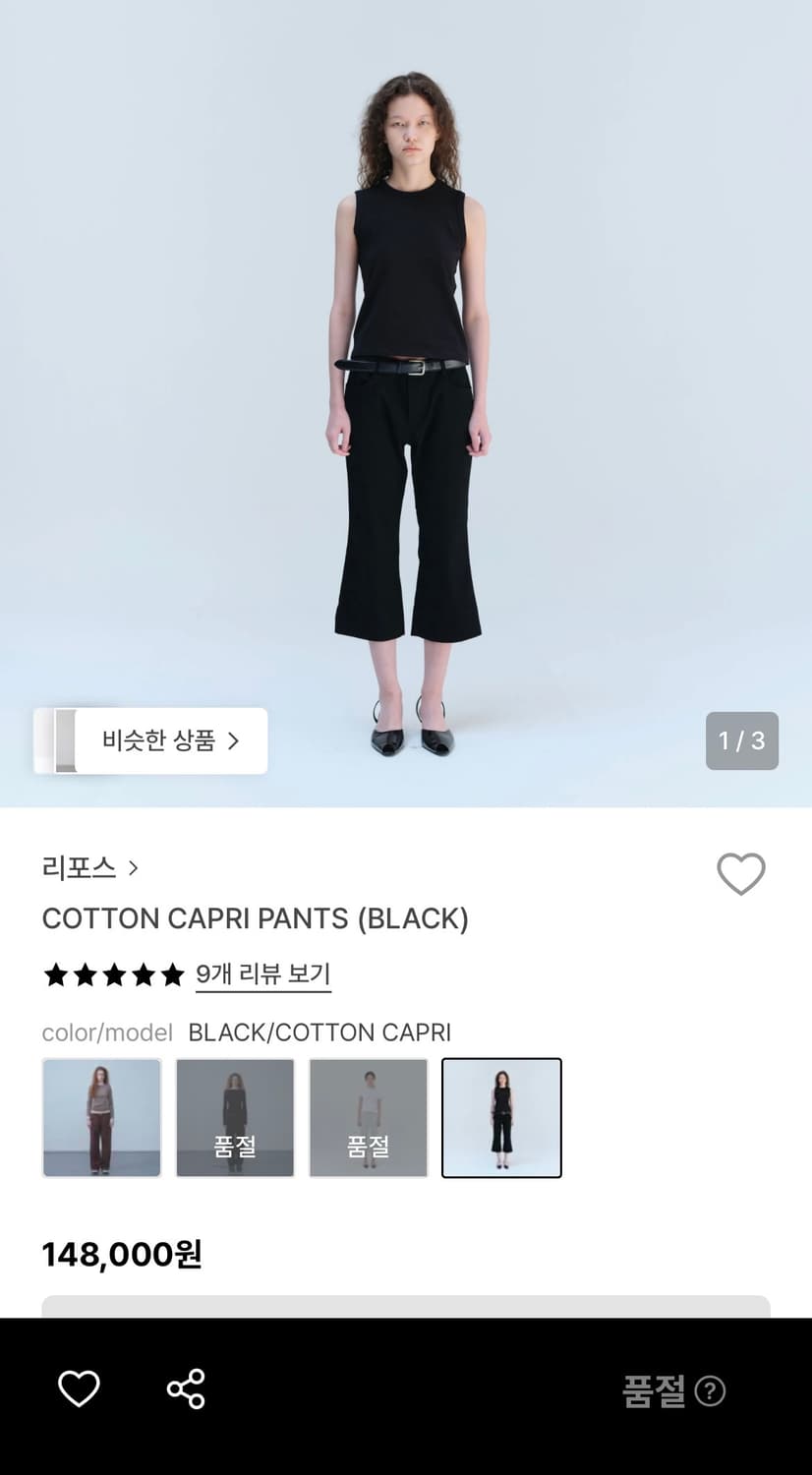Tap the COTTON CAPRI PANTS (BLACK) title

pyautogui.click(x=256, y=918)
